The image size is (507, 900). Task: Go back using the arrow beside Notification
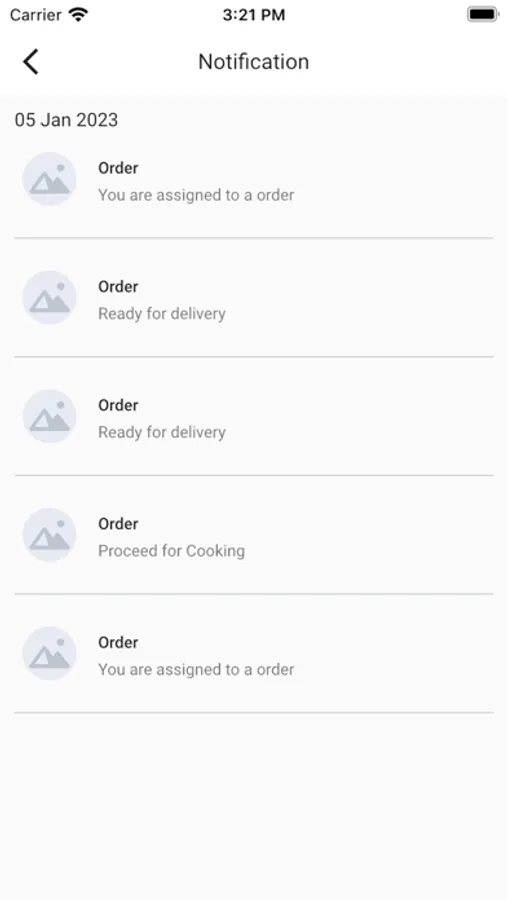click(x=30, y=61)
